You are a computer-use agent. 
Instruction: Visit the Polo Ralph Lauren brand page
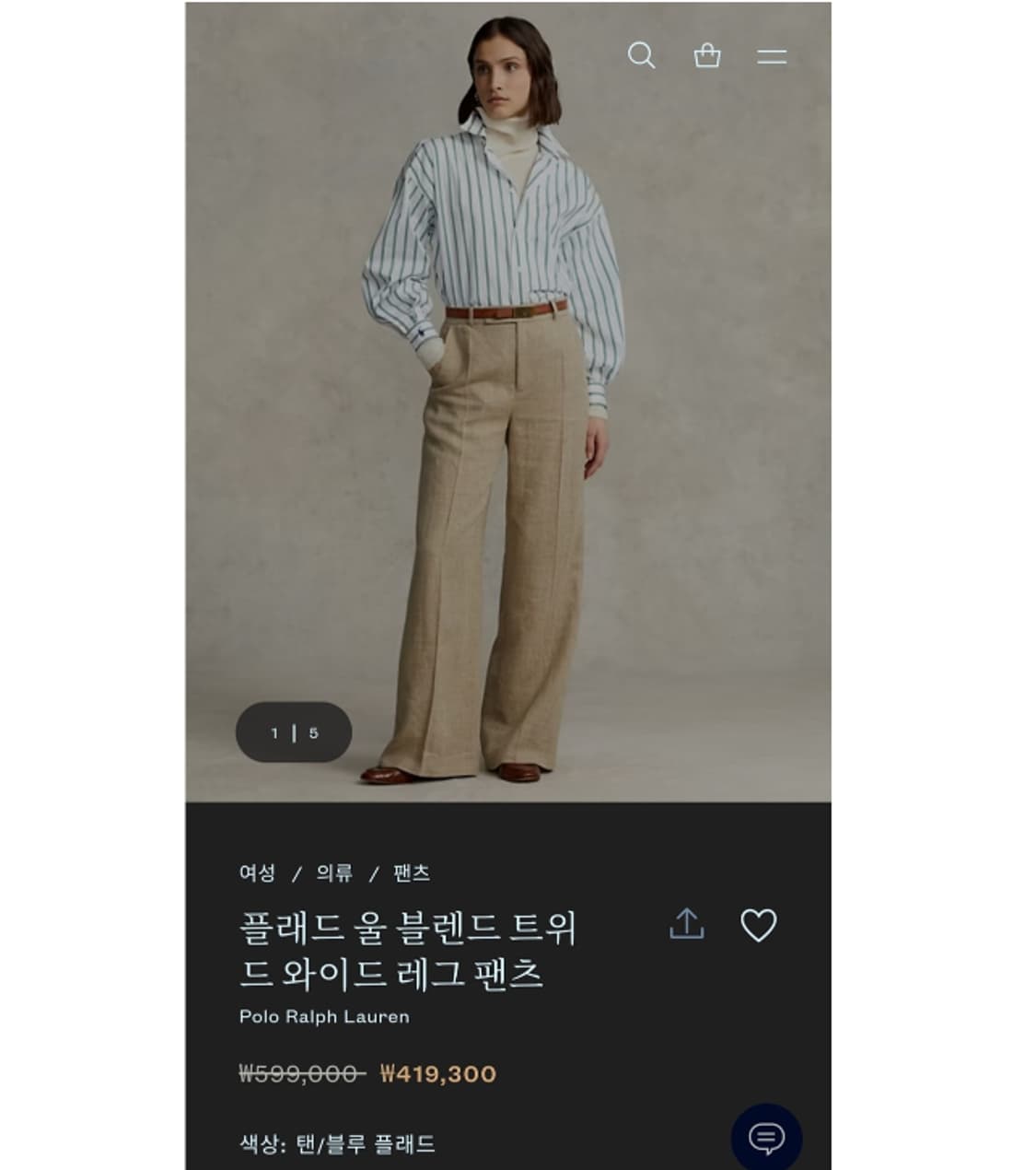point(323,1016)
